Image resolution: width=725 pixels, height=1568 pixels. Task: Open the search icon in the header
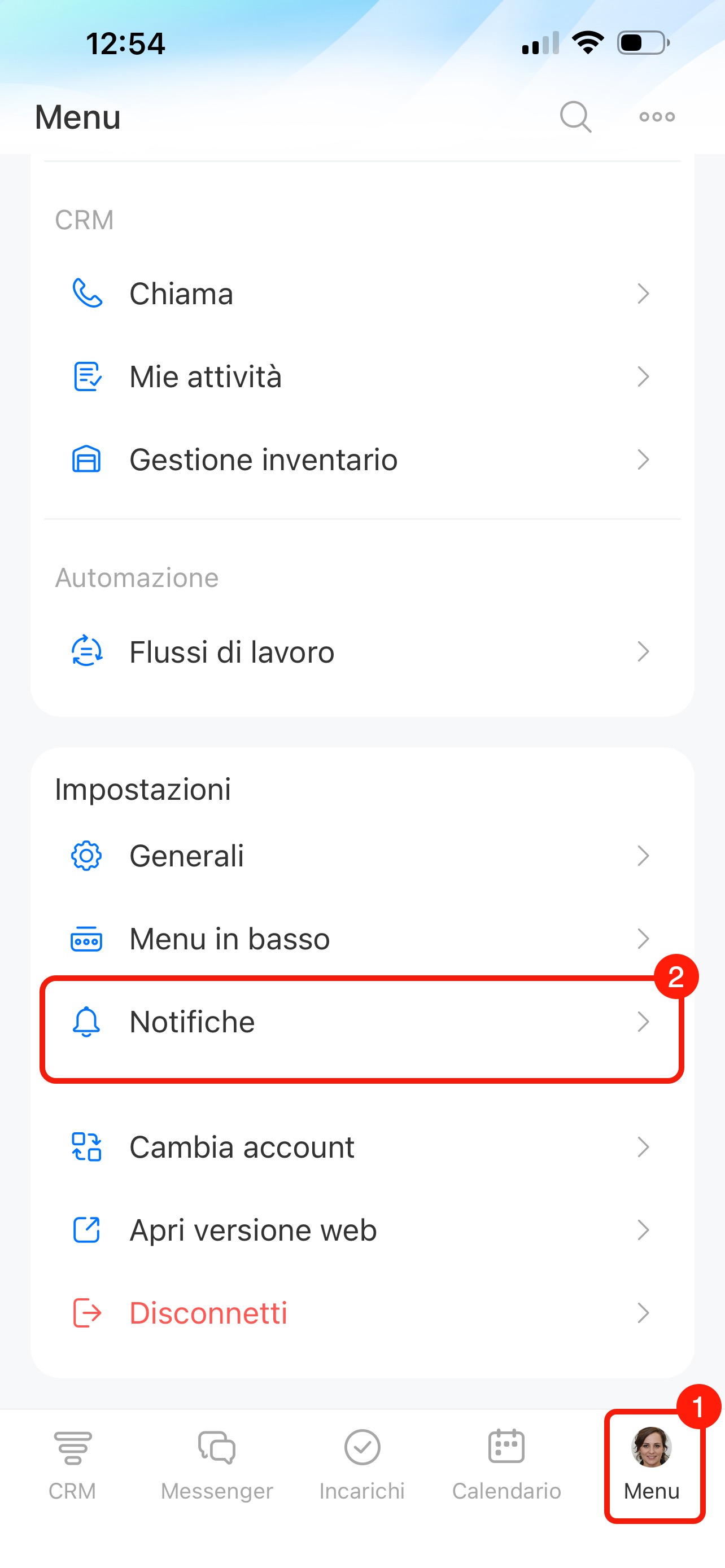point(575,116)
